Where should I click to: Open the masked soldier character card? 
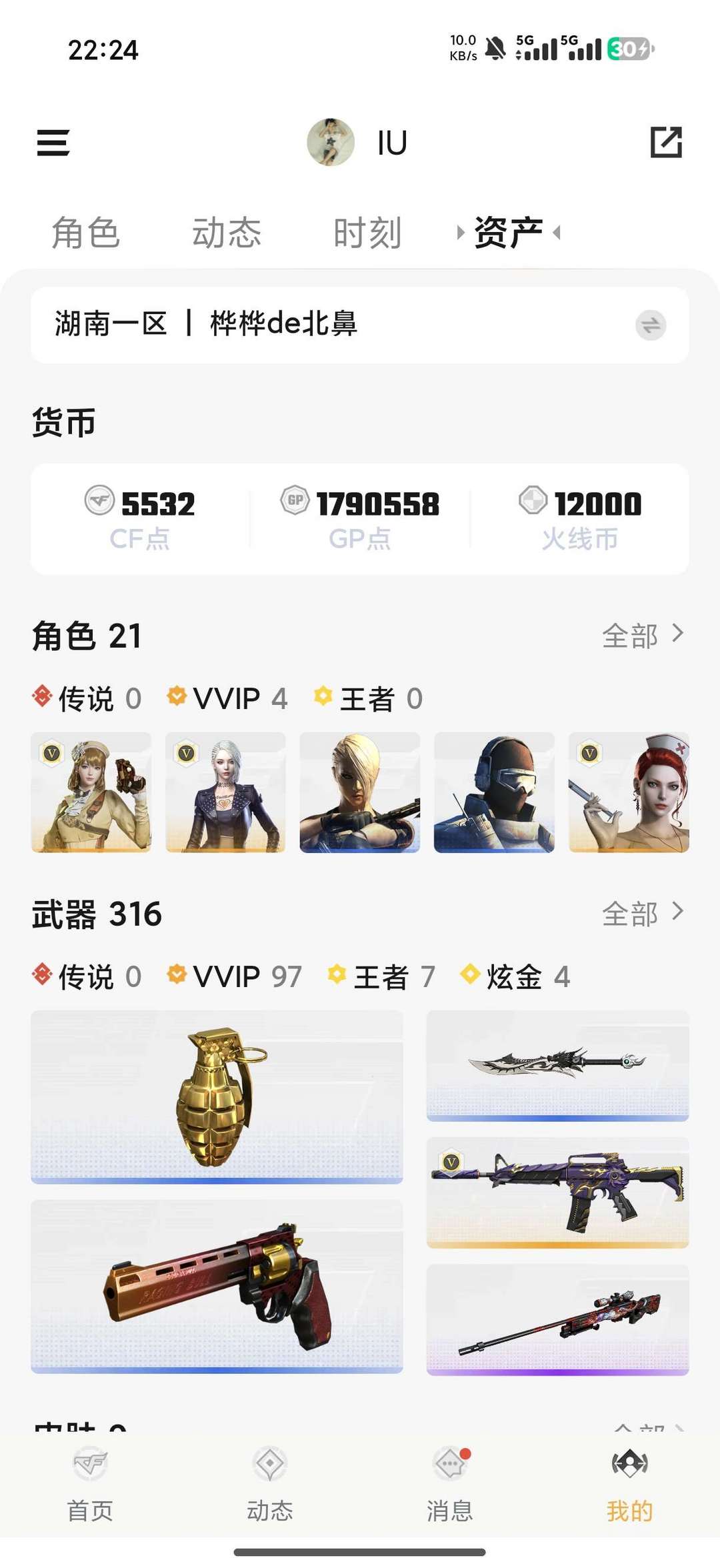point(494,792)
